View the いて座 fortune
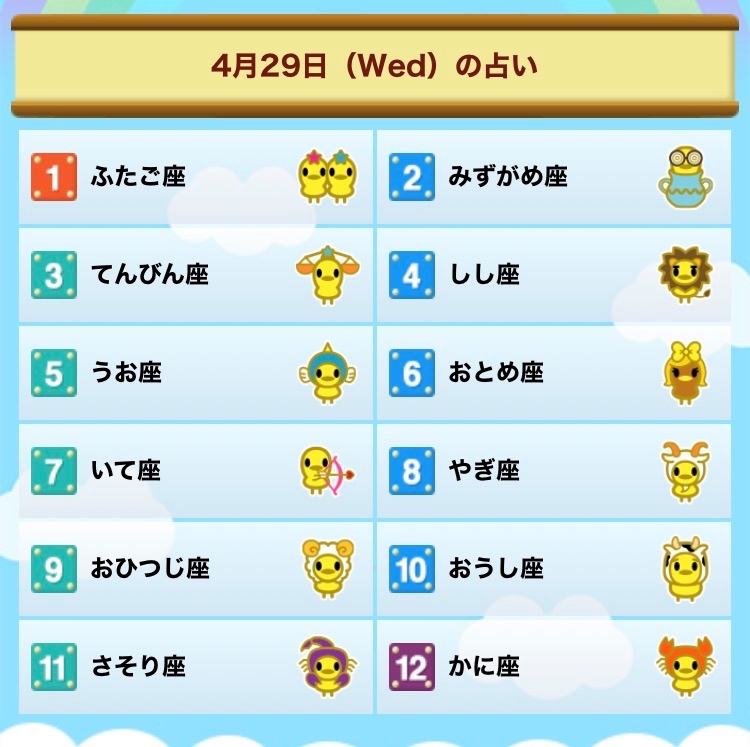The width and height of the screenshot is (750, 747). coord(196,471)
